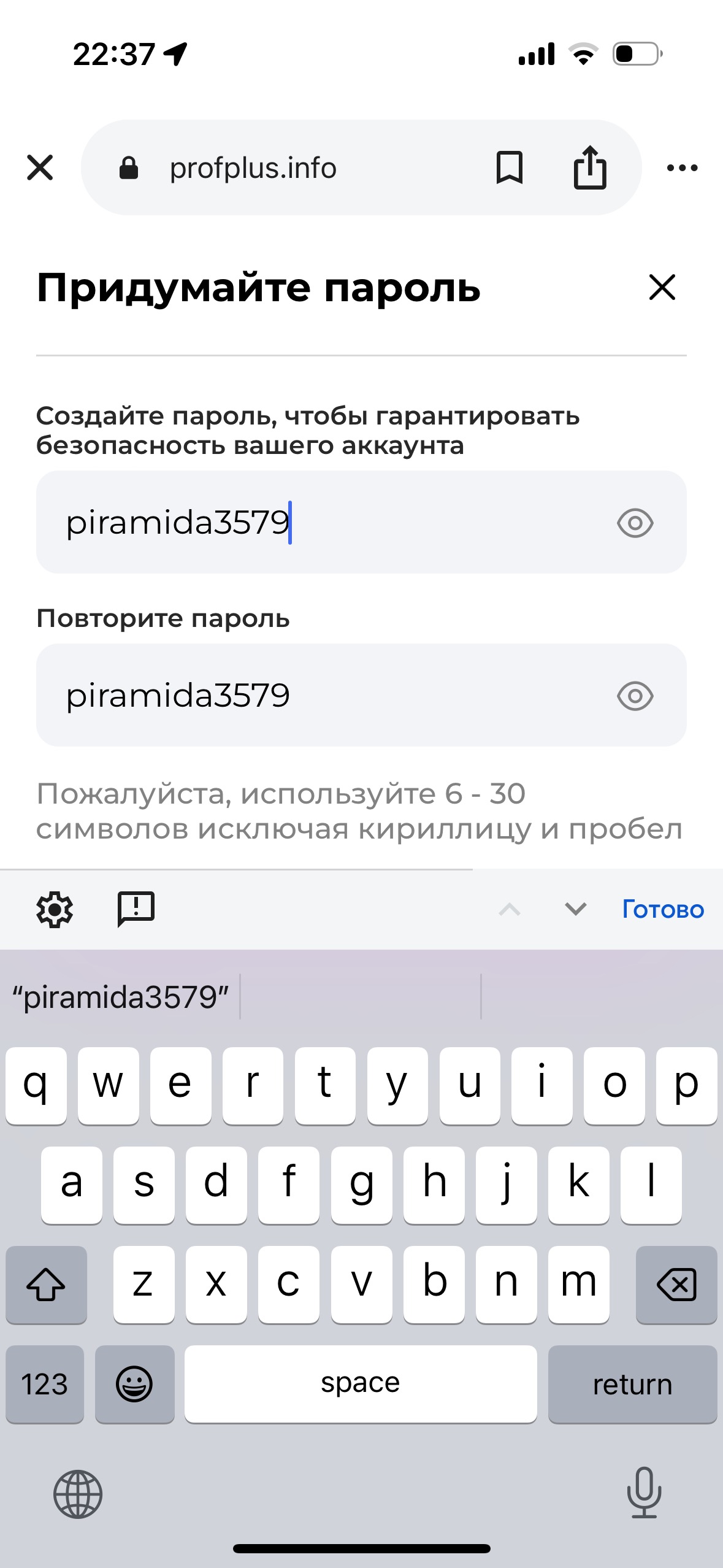The image size is (723, 1568).
Task: Tap Готово above the keyboard
Action: [x=663, y=909]
